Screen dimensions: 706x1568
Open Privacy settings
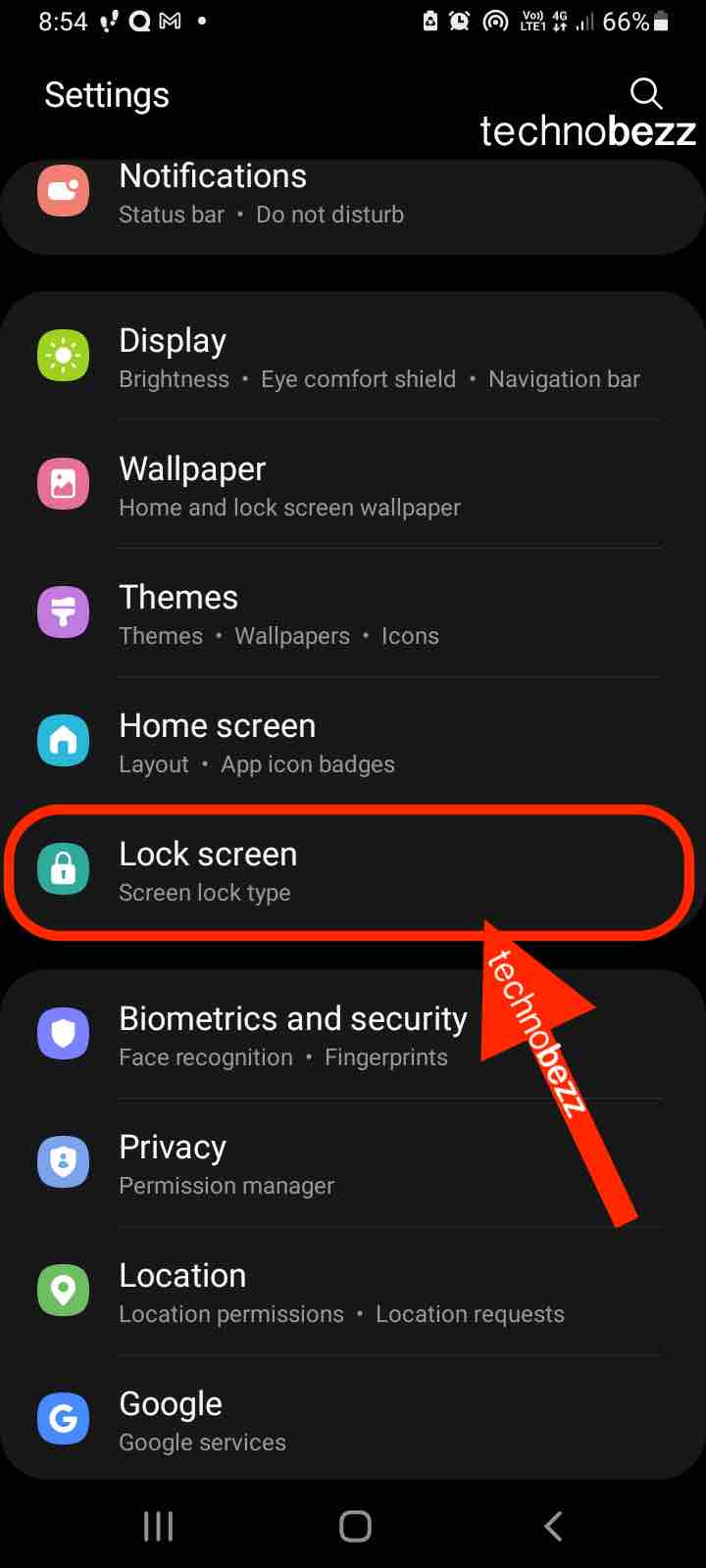point(353,1162)
